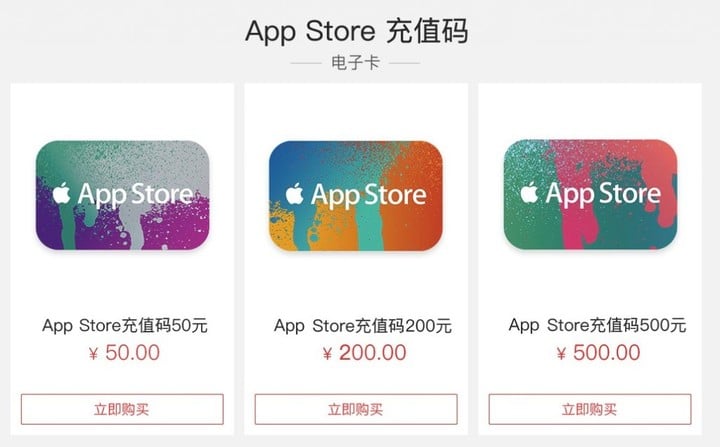Buy the App Store 200元 recharge code
This screenshot has height=447, width=720.
coord(356,409)
